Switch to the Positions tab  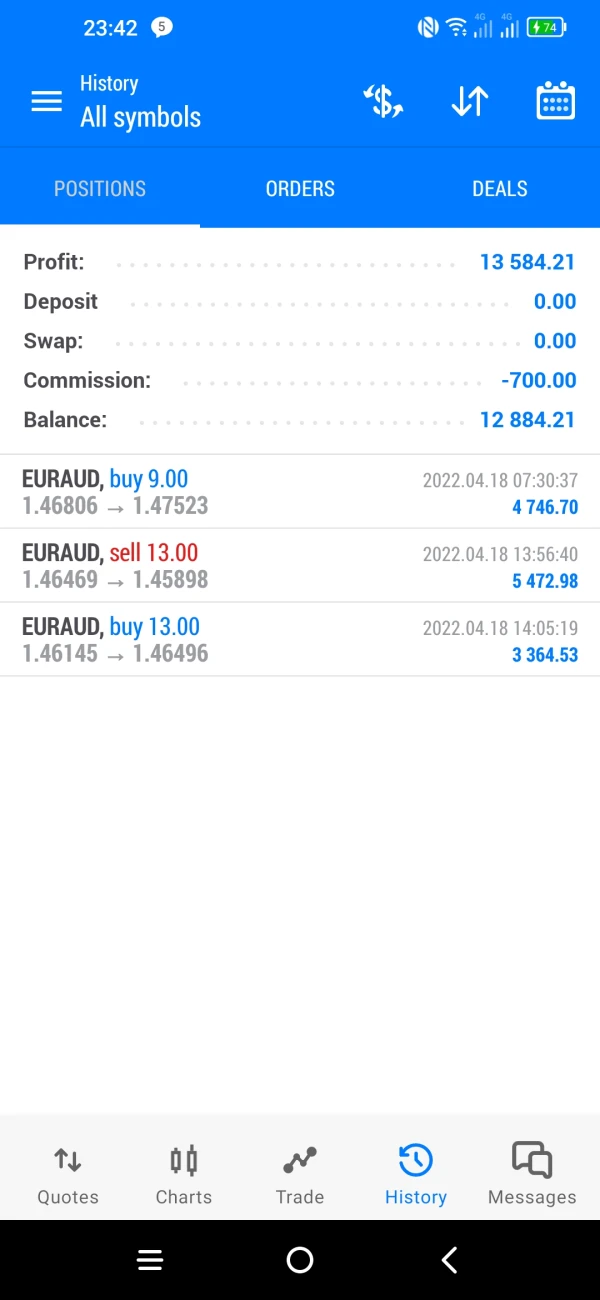(x=100, y=189)
